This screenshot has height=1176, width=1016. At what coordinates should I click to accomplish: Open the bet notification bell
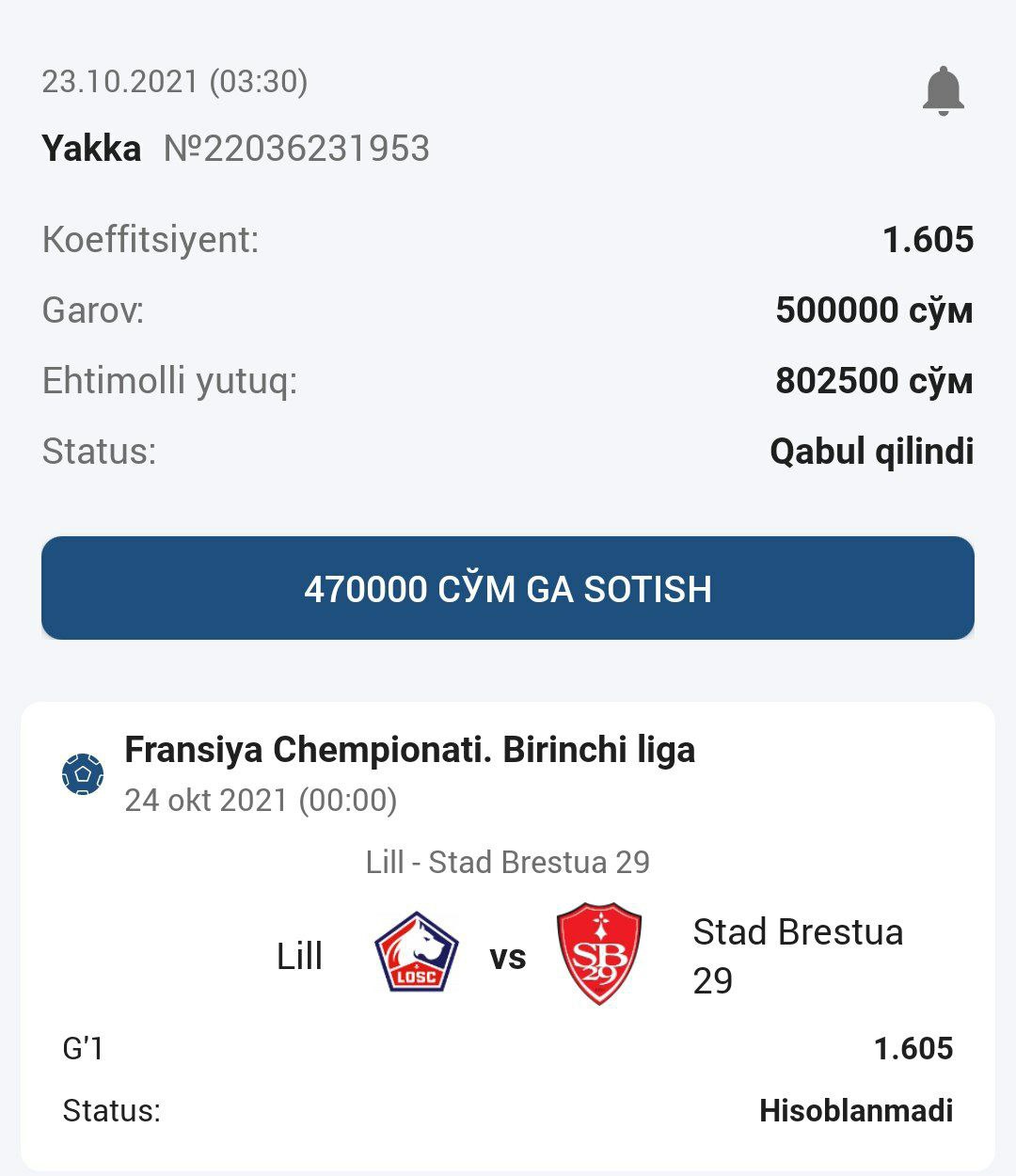[943, 91]
